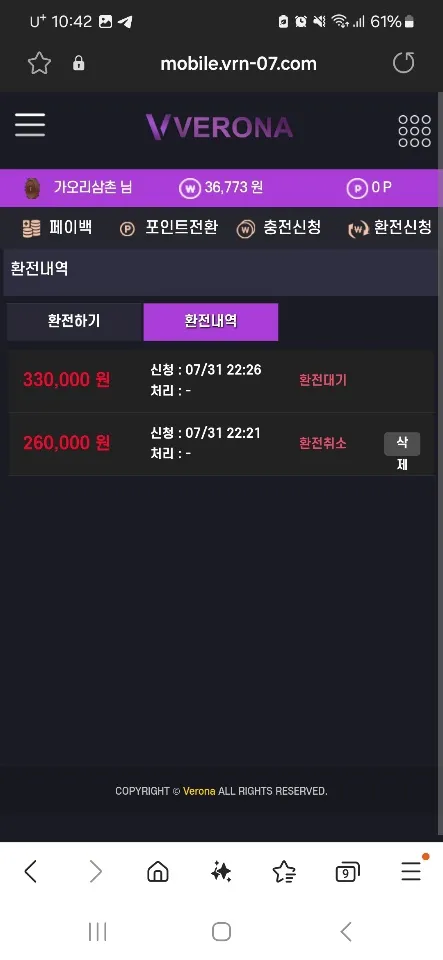
Task: View the nine open browser tabs
Action: coord(348,872)
